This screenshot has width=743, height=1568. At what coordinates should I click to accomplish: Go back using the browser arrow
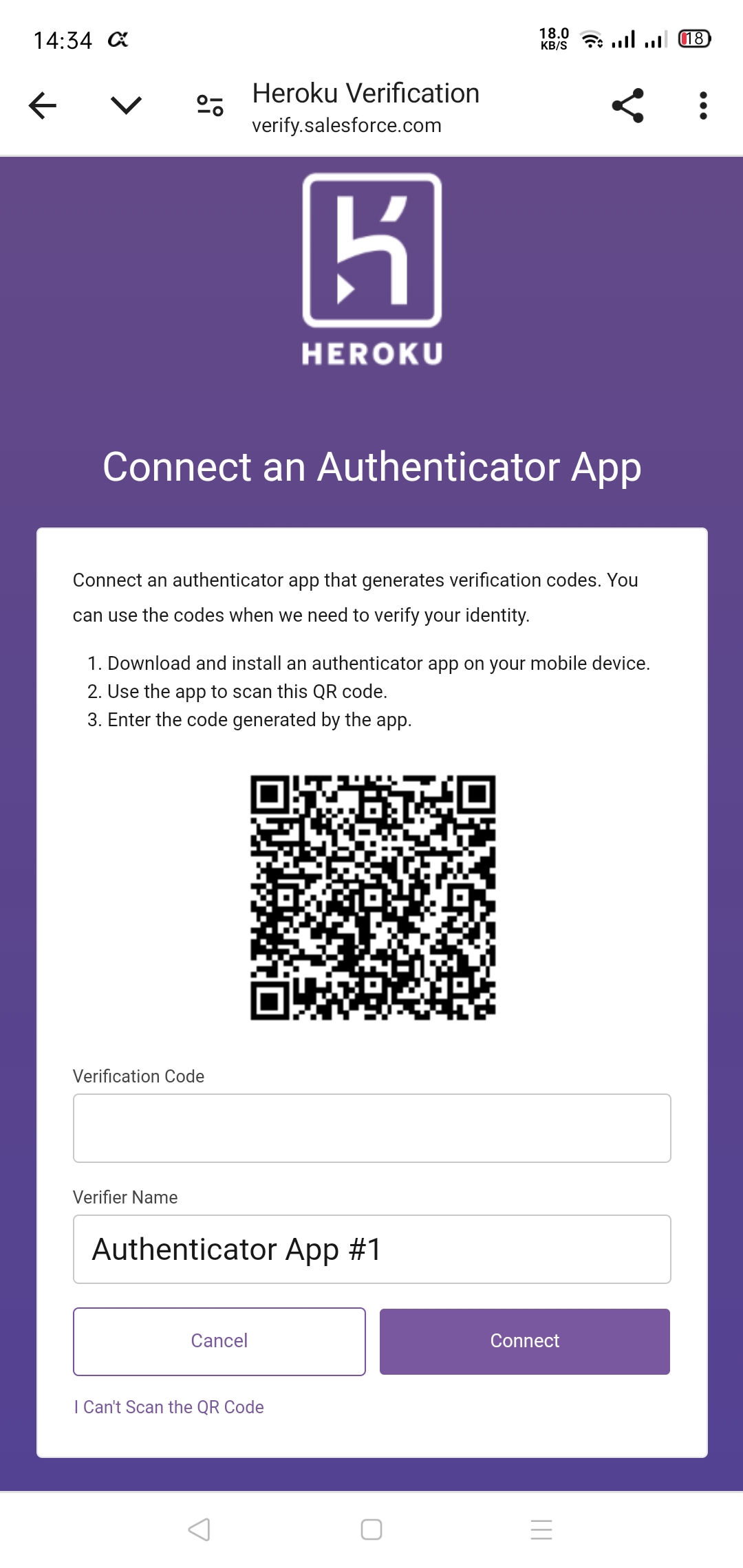pos(43,106)
